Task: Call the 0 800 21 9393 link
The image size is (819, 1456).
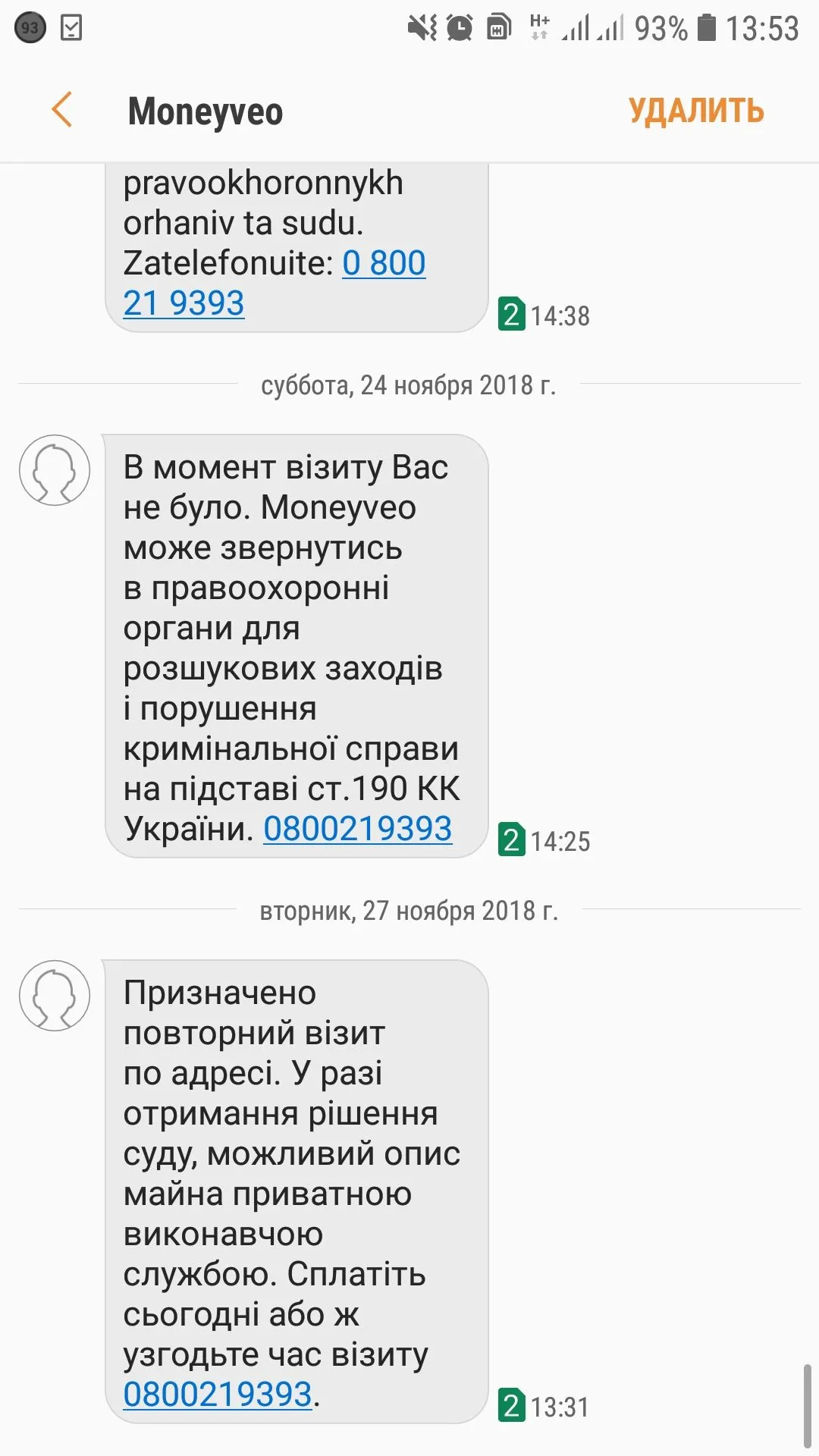Action: [383, 264]
